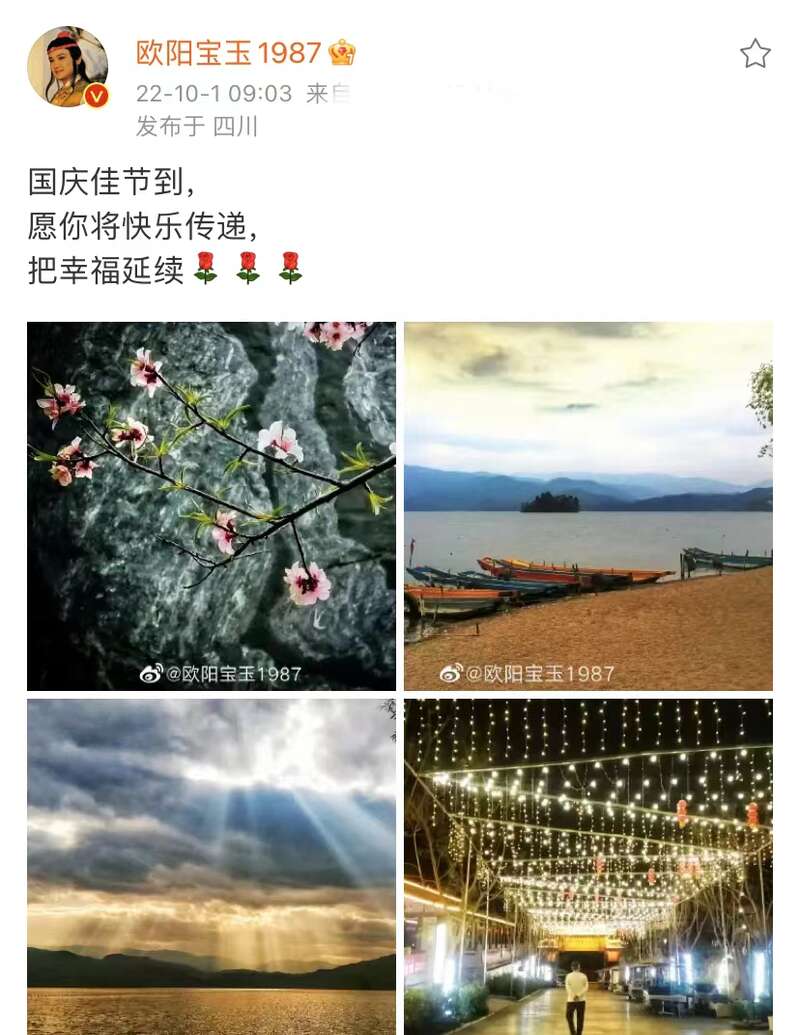
Task: Open the sunbeams over lake photo
Action: [x=211, y=865]
